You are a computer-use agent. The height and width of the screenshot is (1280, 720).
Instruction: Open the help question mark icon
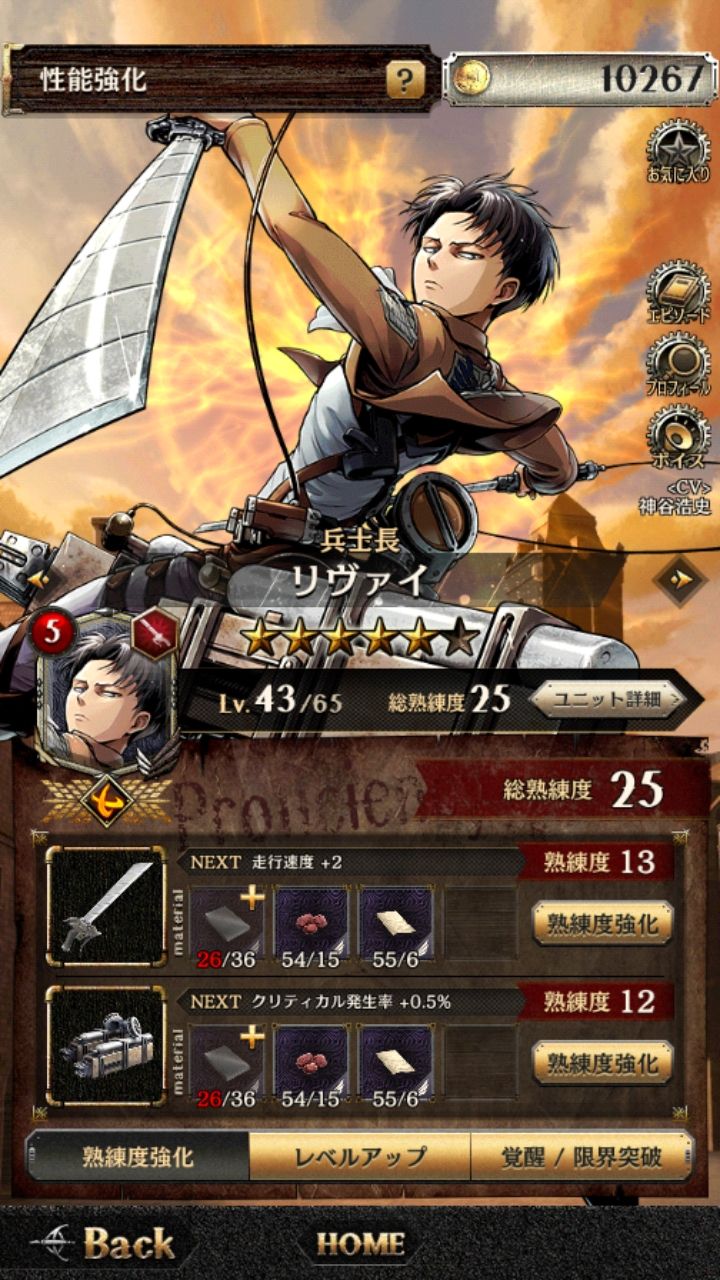(405, 81)
